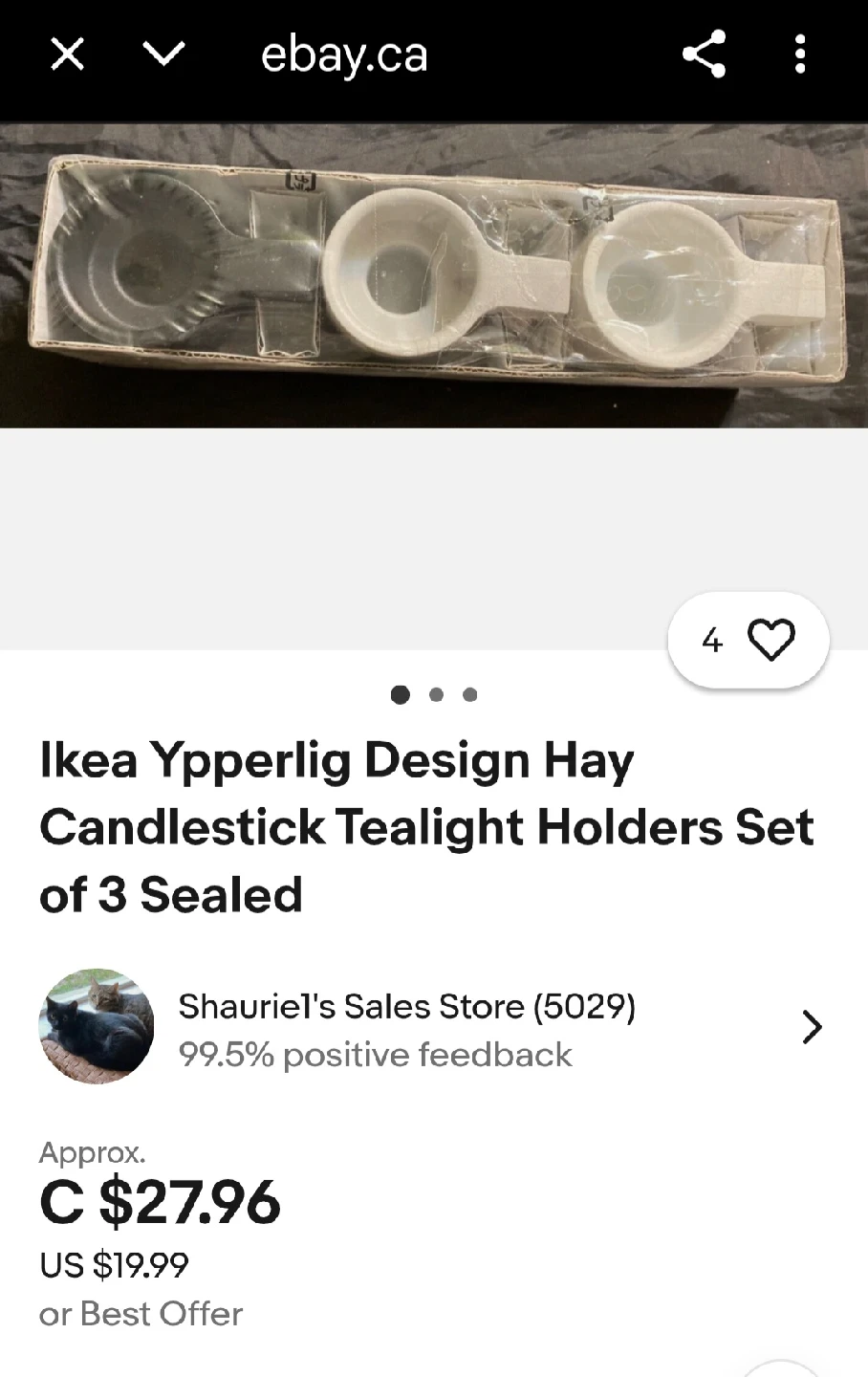Expand the down-arrow menu beside ebay.ca
868x1377 pixels.
tap(163, 55)
